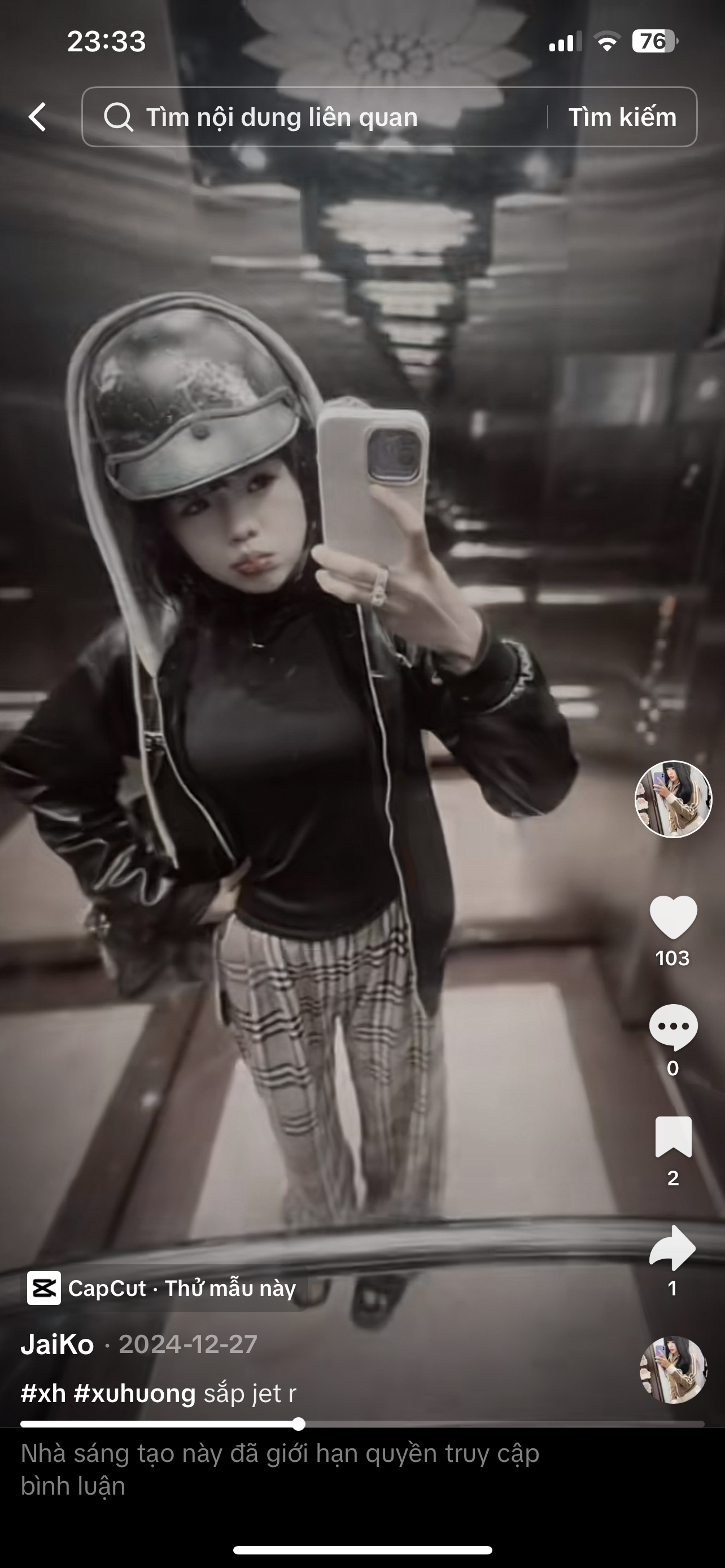Open the #xuhuong hashtag
The image size is (725, 1568).
(134, 1393)
